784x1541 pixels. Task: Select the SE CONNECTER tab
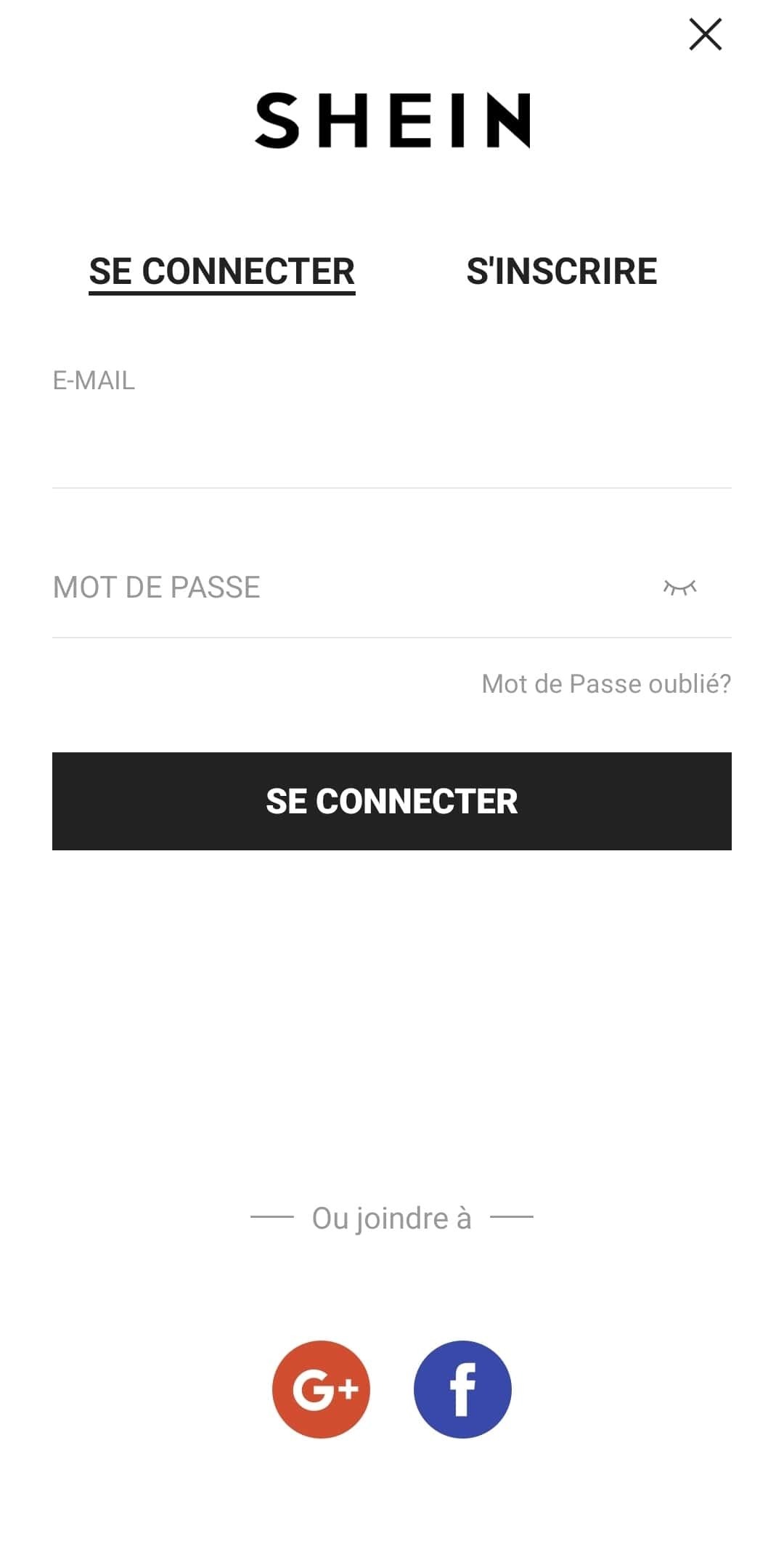pyautogui.click(x=222, y=272)
